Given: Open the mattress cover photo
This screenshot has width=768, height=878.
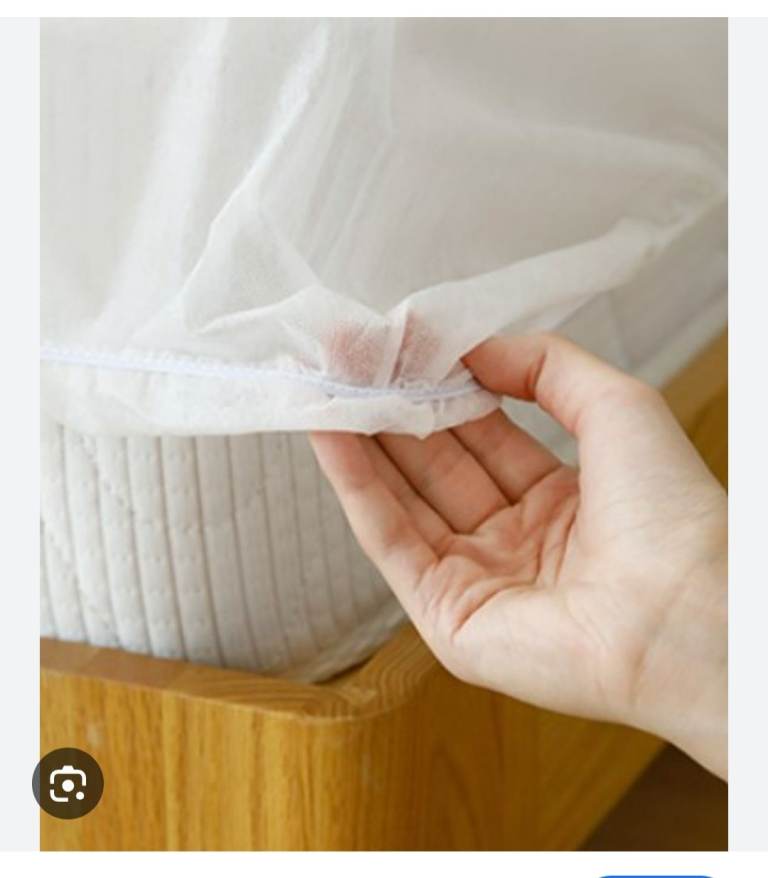Looking at the screenshot, I should 384,400.
